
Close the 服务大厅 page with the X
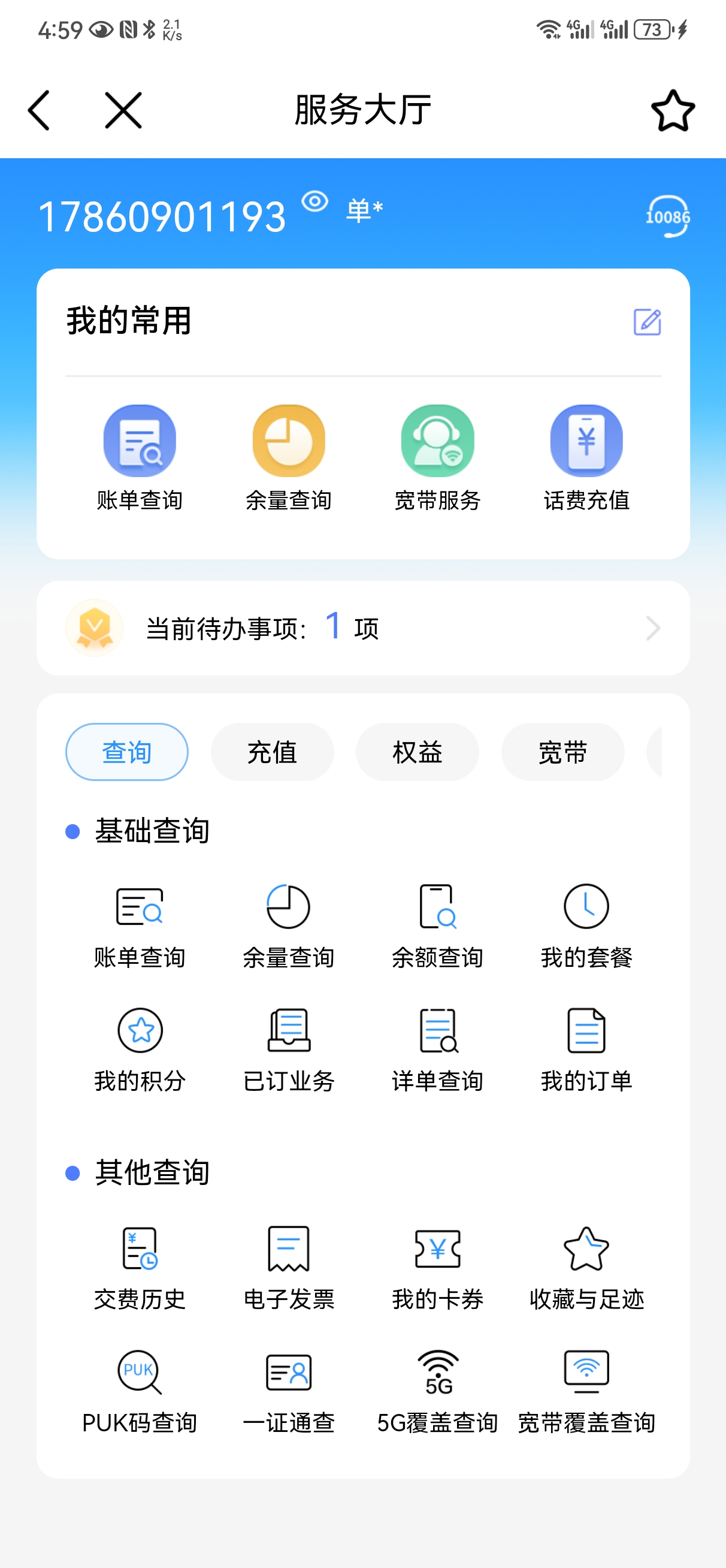[123, 110]
